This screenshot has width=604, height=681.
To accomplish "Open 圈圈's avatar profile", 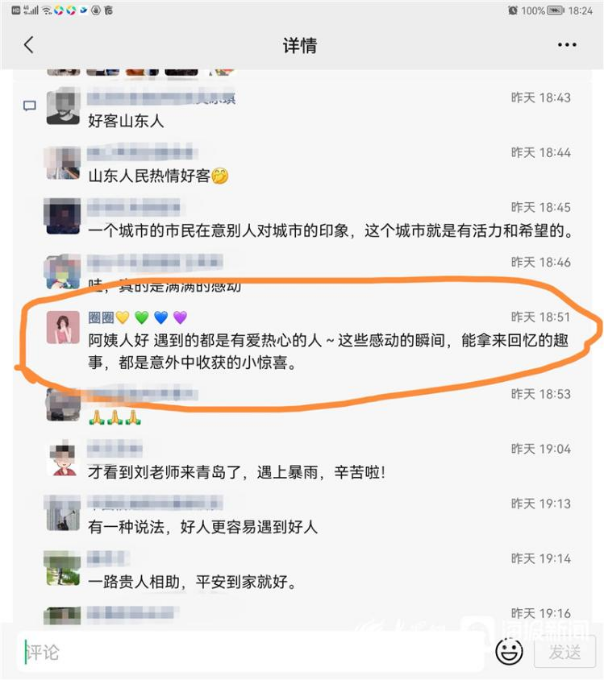I will click(63, 326).
